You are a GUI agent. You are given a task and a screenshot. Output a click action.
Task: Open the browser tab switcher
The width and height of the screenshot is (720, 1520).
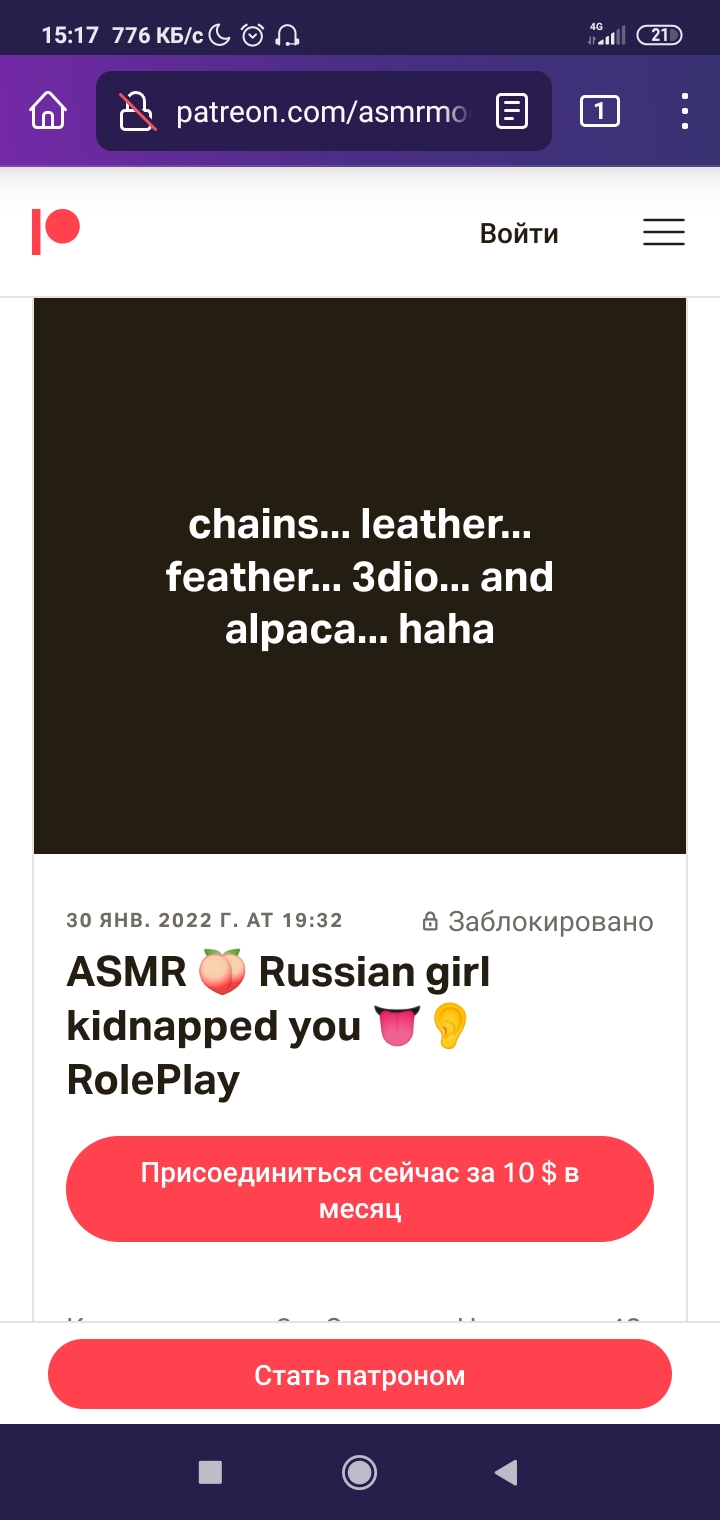coord(599,111)
